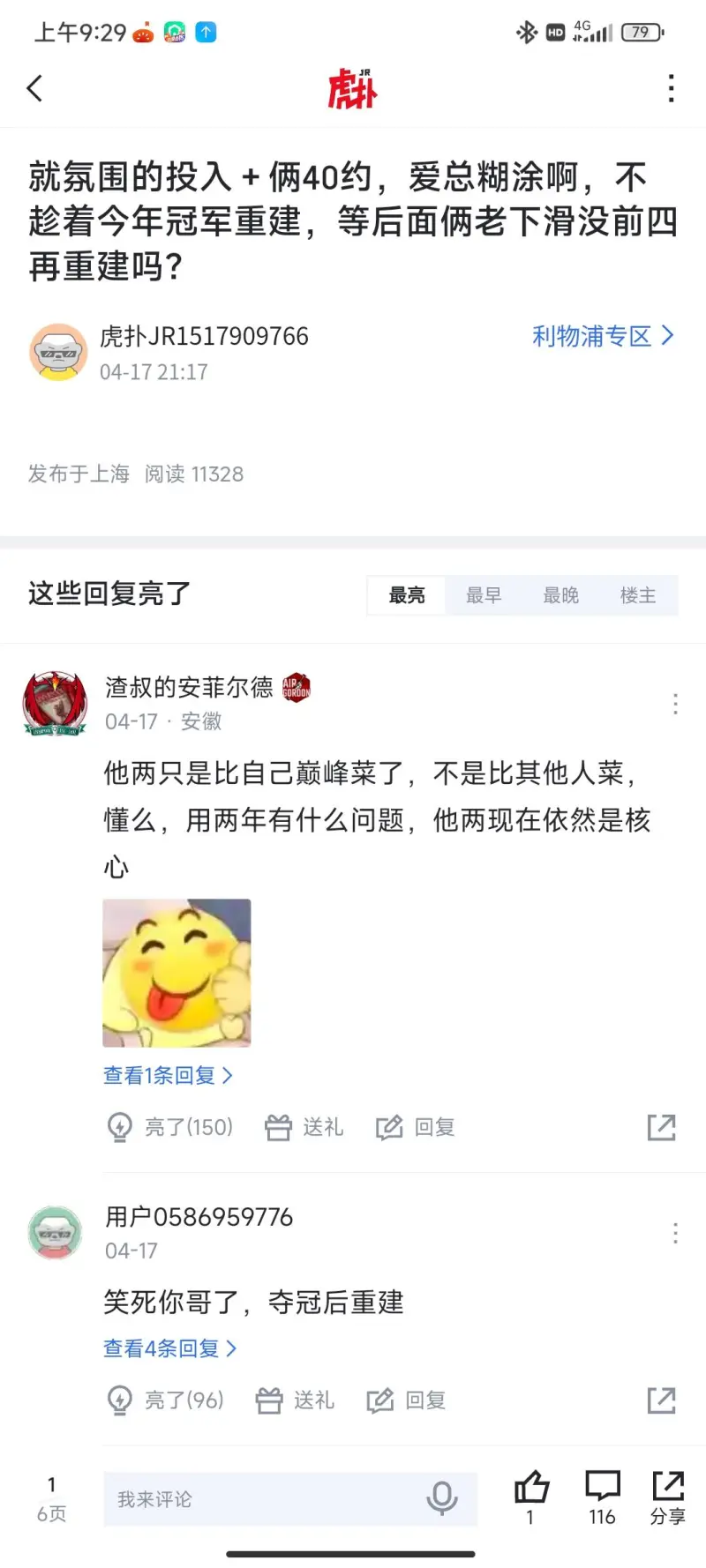Share 渣叔的安菲尔德's comment
Viewport: 706px width, 1568px height.
click(661, 1127)
